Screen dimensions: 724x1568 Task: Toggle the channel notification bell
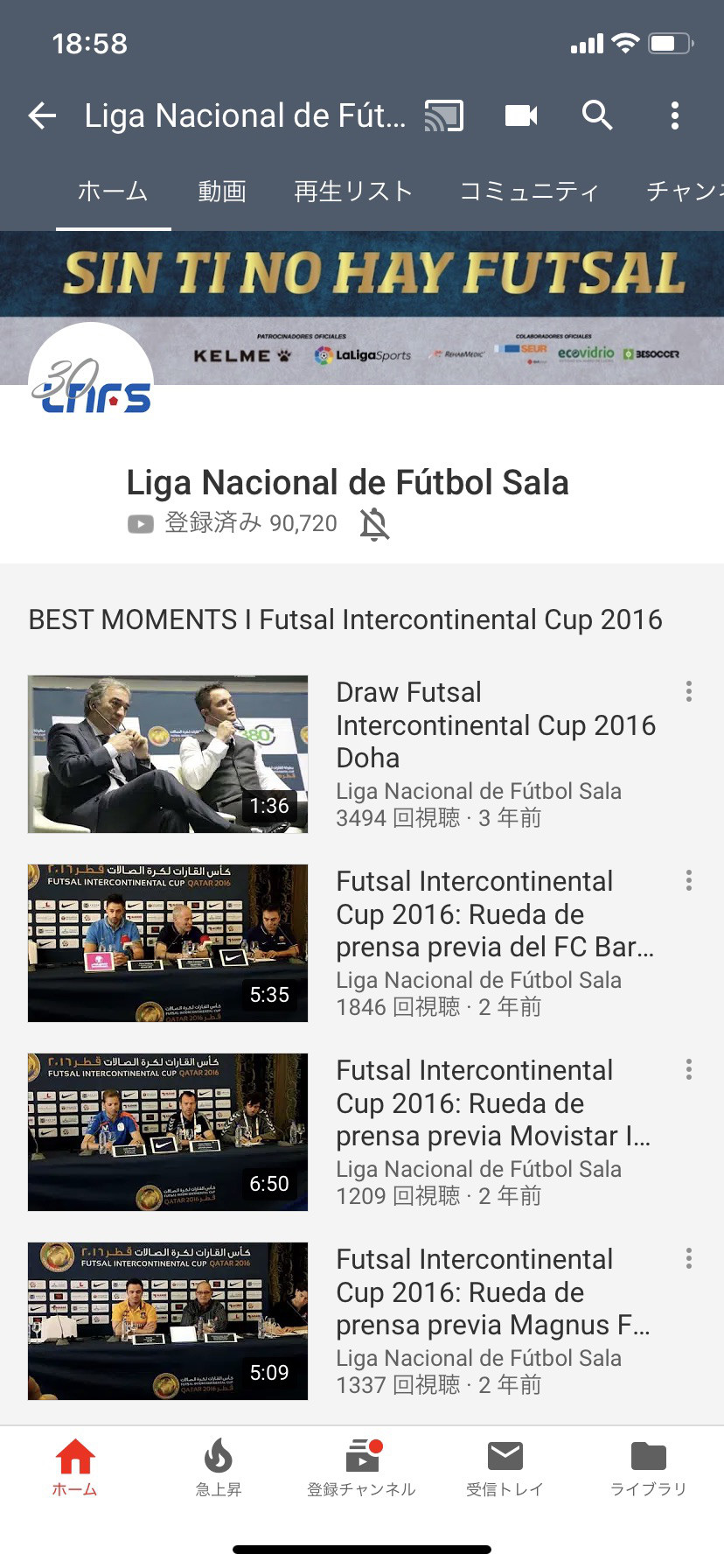coord(374,524)
